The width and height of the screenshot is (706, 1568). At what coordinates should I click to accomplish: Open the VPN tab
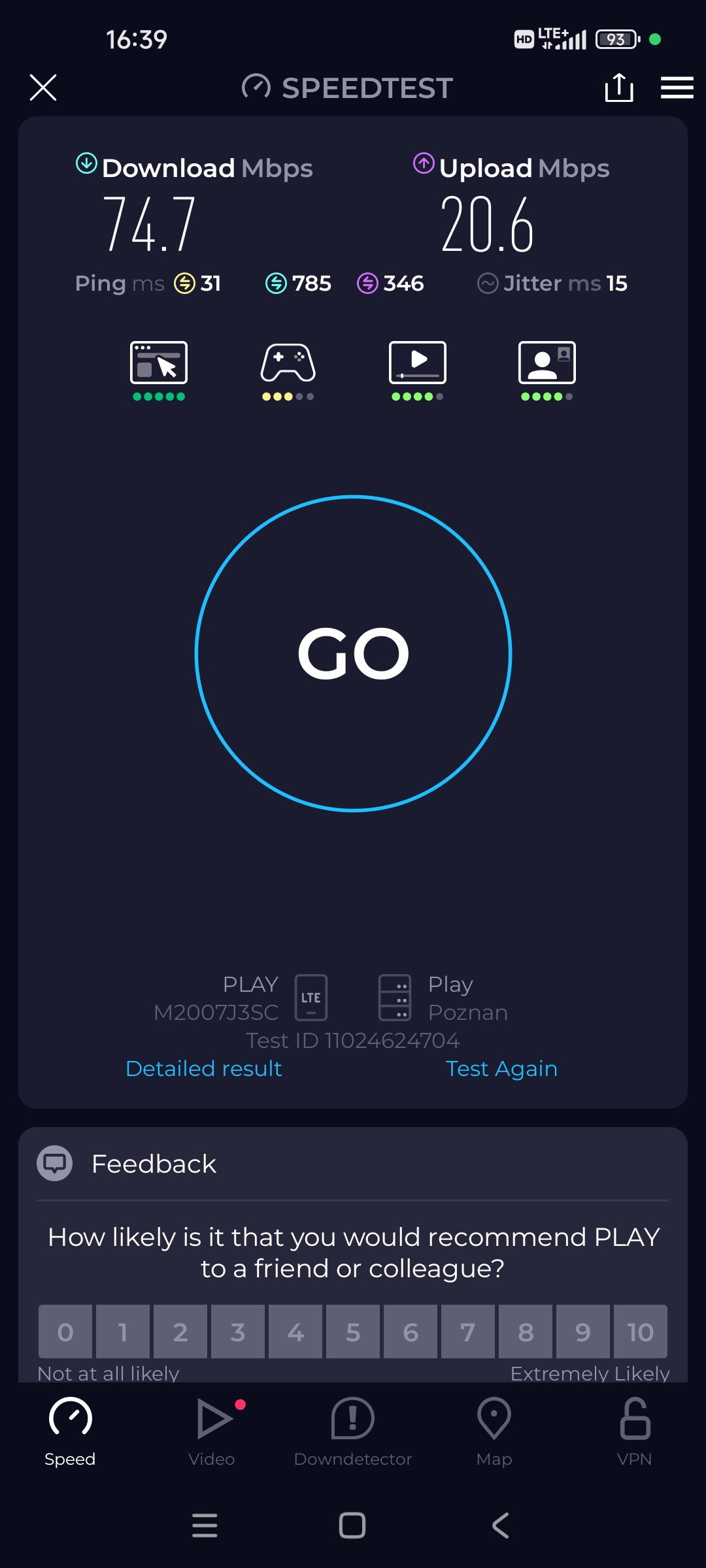point(634,1431)
